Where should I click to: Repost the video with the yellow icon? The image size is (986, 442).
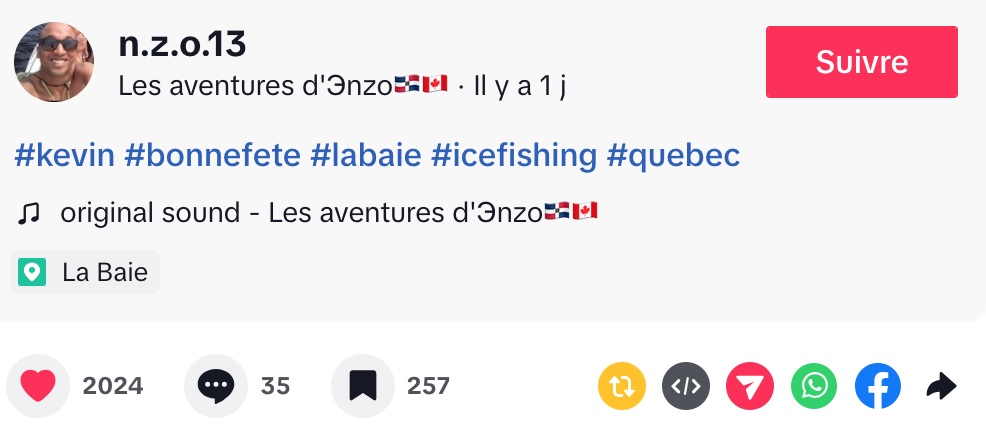click(x=622, y=386)
